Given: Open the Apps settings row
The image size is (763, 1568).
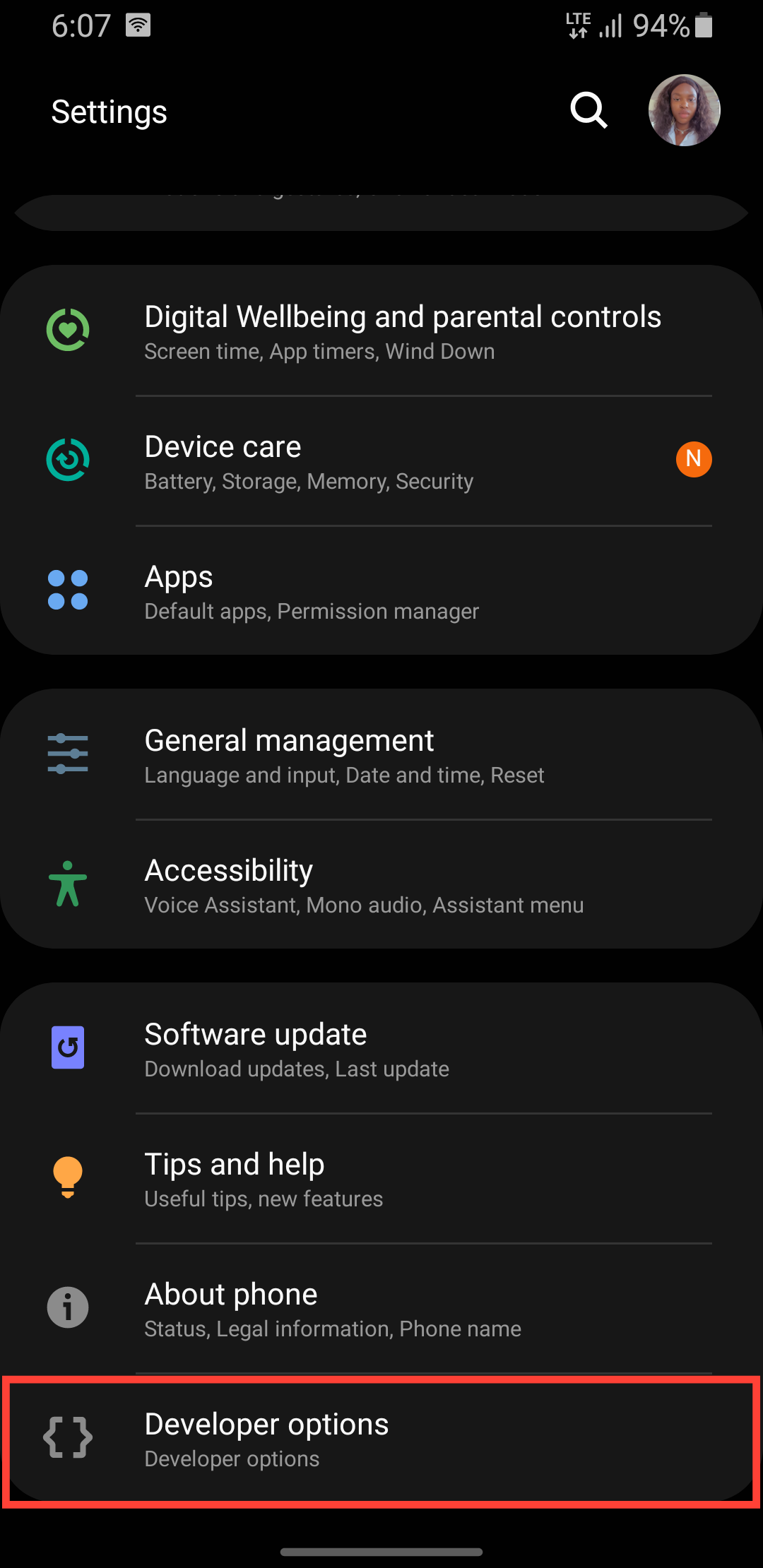Looking at the screenshot, I should coord(381,591).
